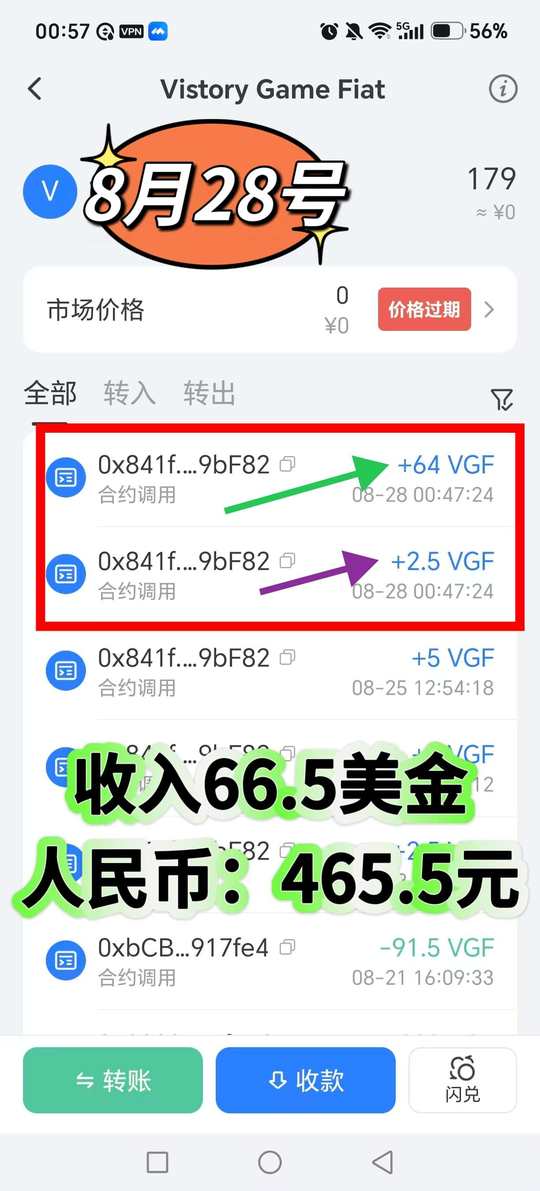Screen dimensions: 540x1191
Task: Copy address 0xbCB...917fe4
Action: pyautogui.click(x=287, y=948)
